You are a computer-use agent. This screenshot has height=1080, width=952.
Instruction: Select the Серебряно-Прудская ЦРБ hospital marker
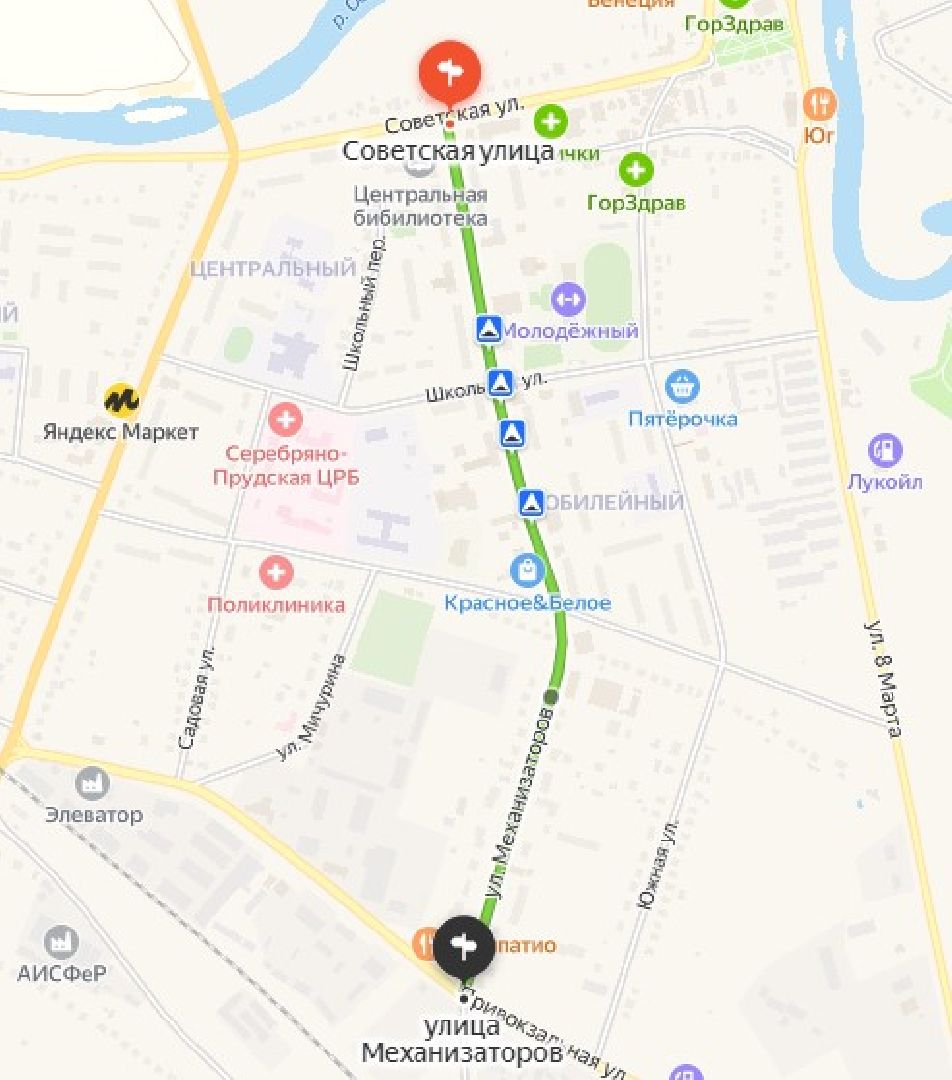pyautogui.click(x=286, y=418)
